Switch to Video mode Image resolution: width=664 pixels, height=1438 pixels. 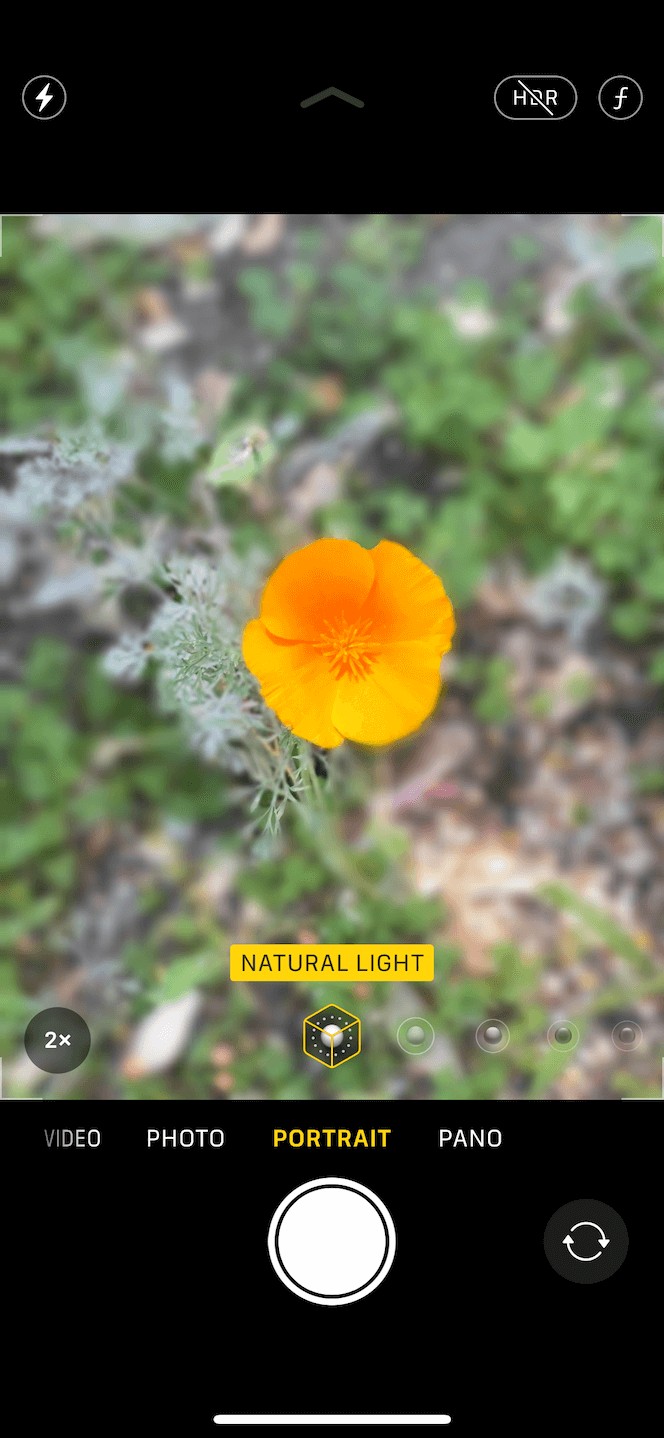(x=73, y=1138)
